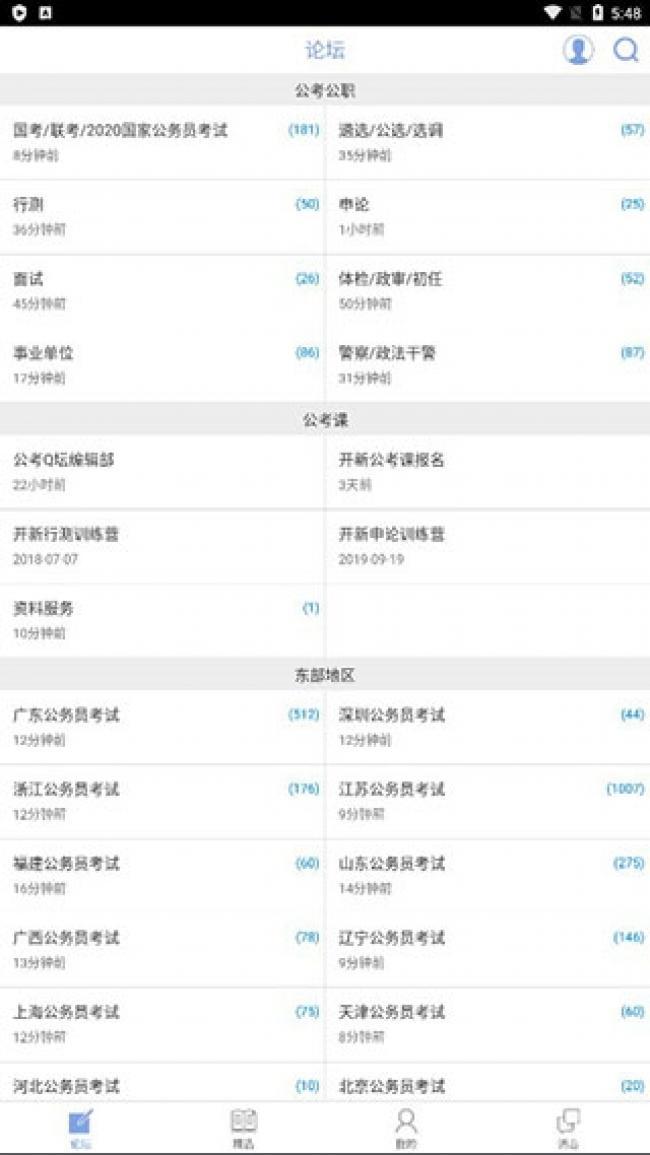Open 广东公务员考试 board
Viewport: 650px width, 1155px height.
pos(162,726)
